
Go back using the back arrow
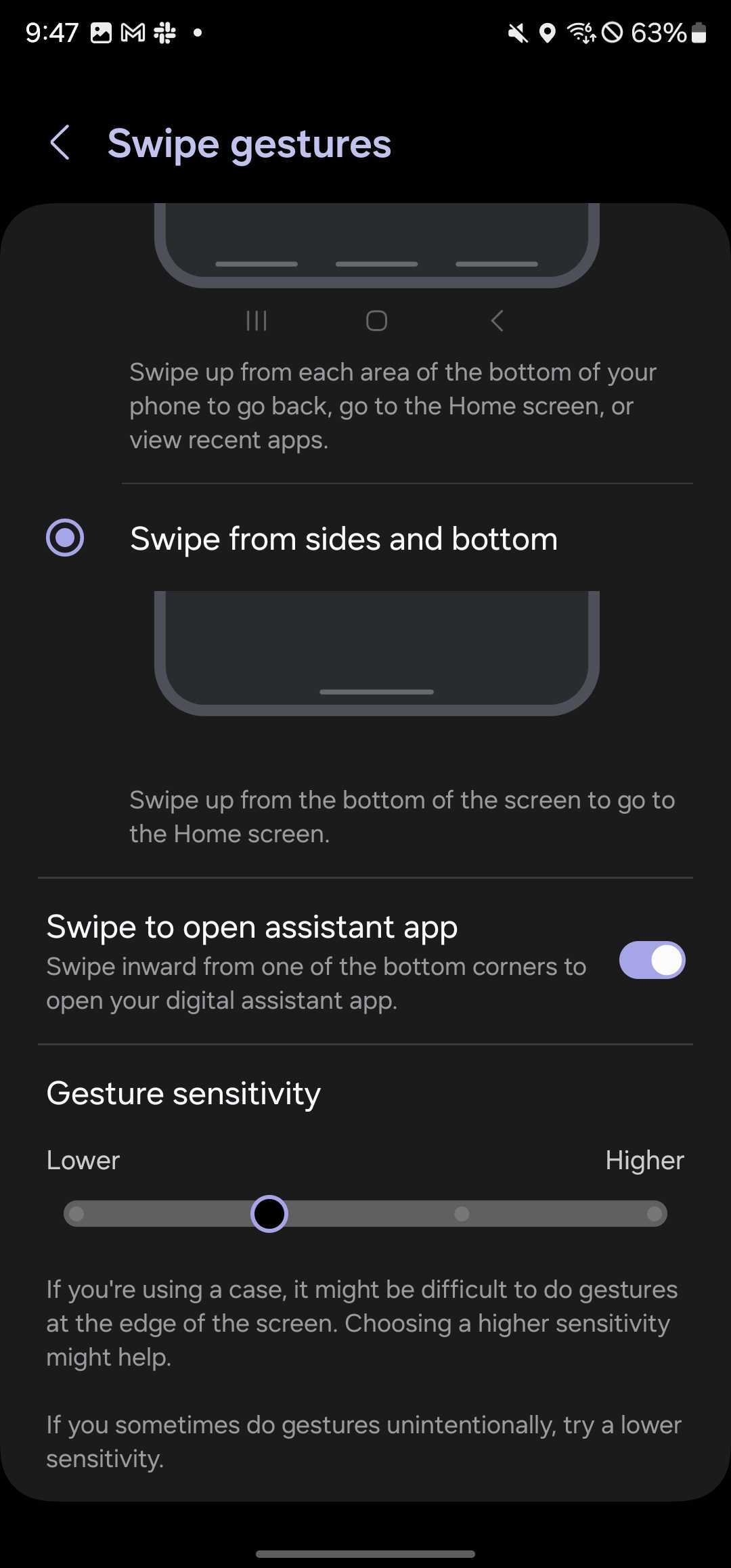tap(60, 143)
